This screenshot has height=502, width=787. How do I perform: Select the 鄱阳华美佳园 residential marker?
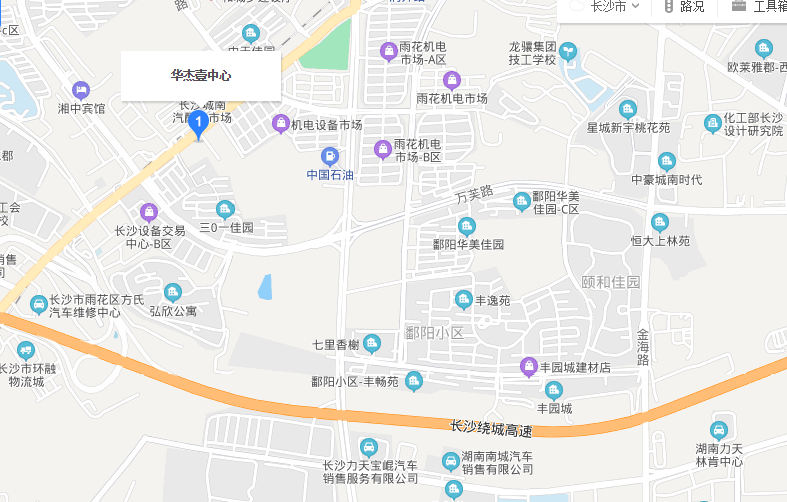coord(466,226)
